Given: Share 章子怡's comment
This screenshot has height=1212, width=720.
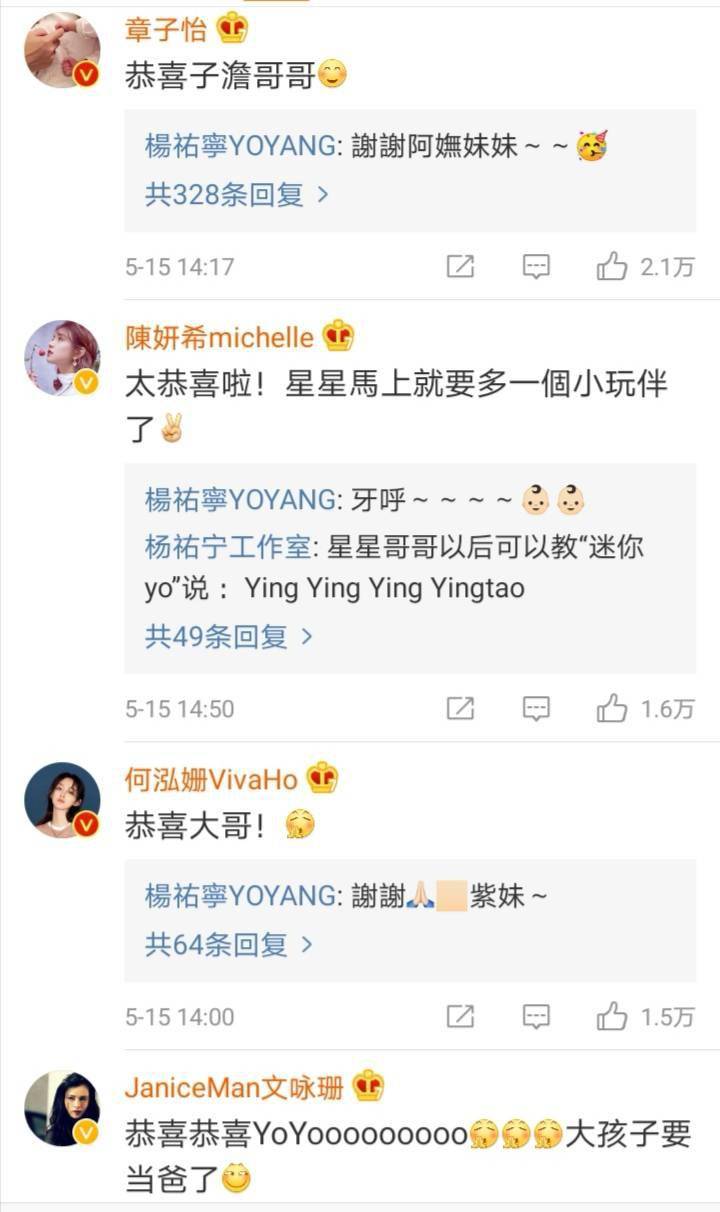Looking at the screenshot, I should pyautogui.click(x=460, y=267).
